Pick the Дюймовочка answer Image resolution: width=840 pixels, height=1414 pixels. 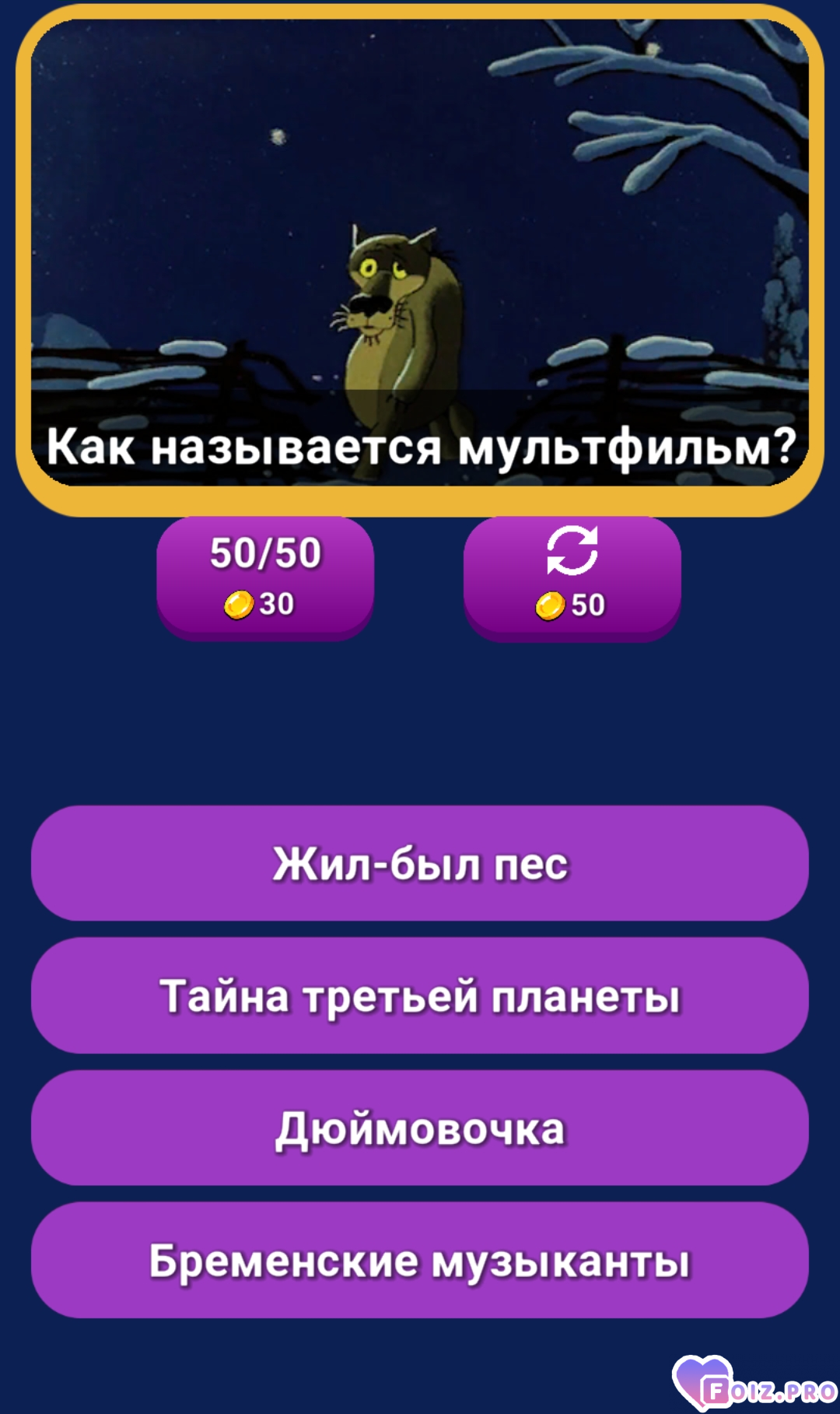[x=420, y=1128]
